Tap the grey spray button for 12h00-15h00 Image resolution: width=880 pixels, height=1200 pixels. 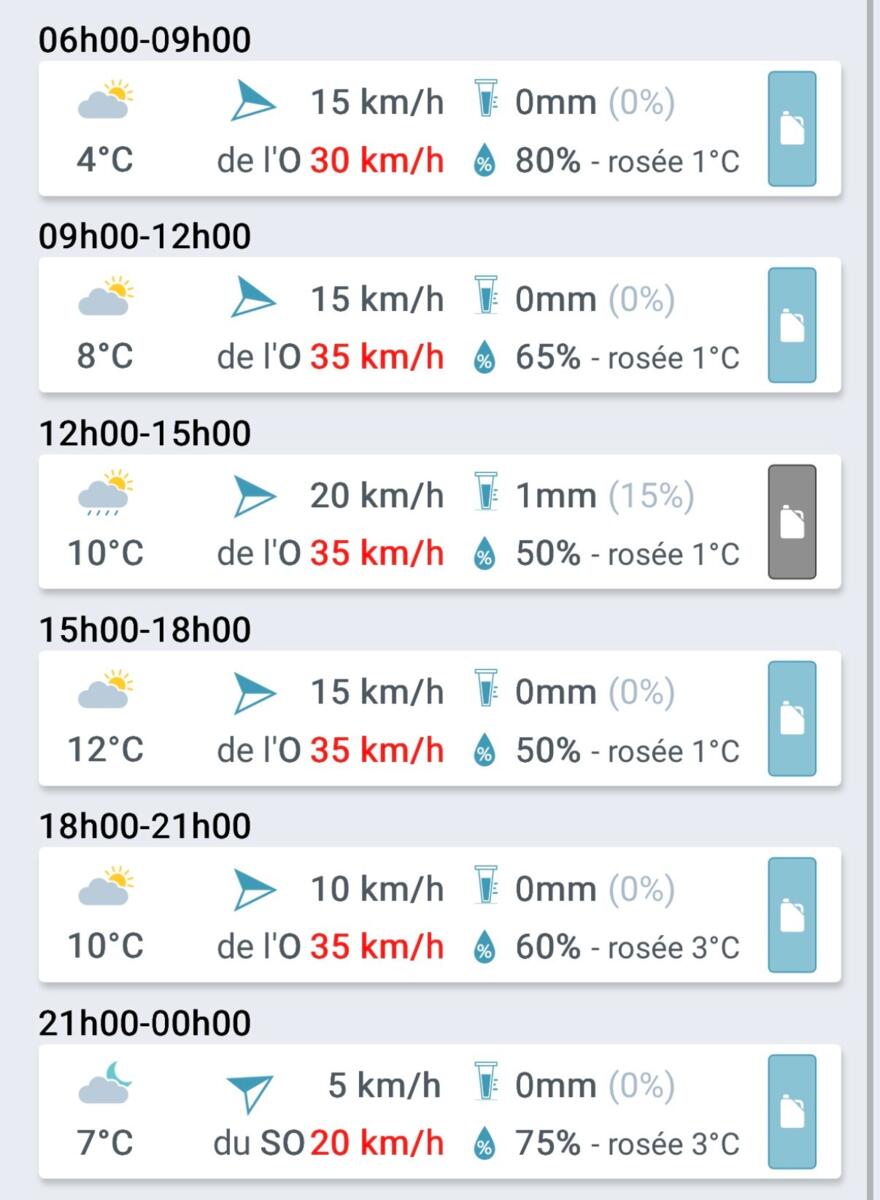click(792, 522)
